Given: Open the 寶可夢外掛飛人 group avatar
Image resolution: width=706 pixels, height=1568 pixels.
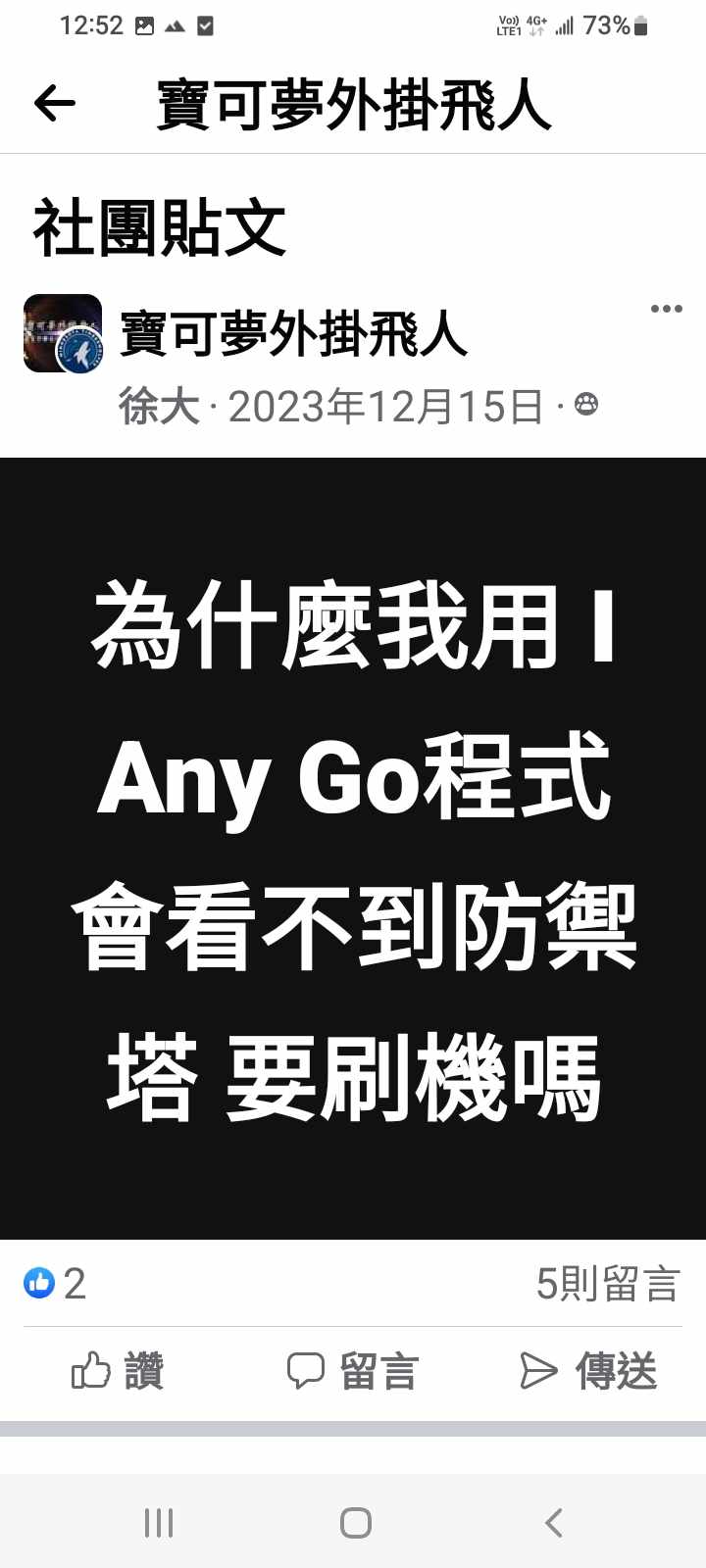Looking at the screenshot, I should 63,333.
